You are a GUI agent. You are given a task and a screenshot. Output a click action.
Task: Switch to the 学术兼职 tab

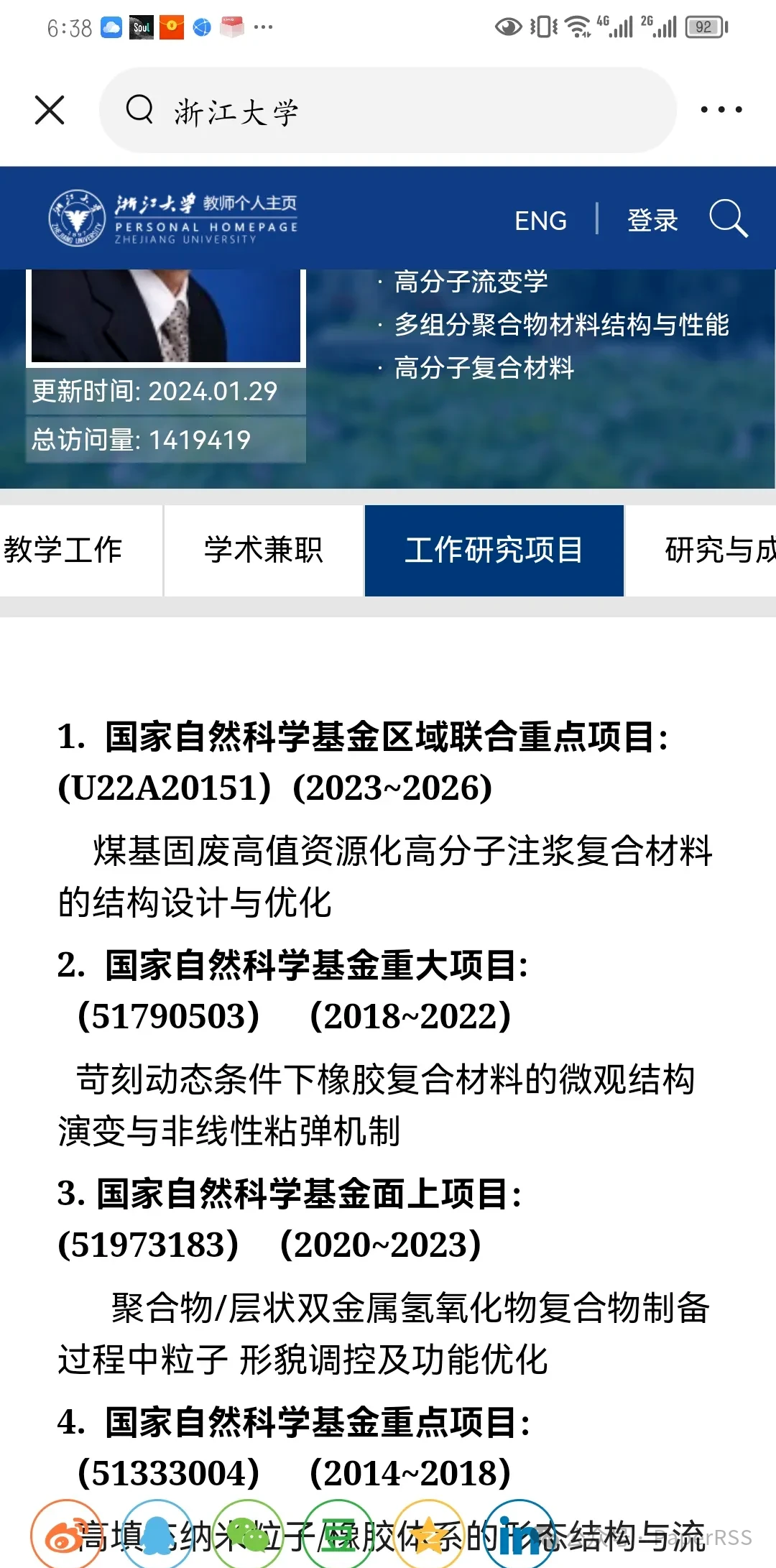[x=264, y=550]
